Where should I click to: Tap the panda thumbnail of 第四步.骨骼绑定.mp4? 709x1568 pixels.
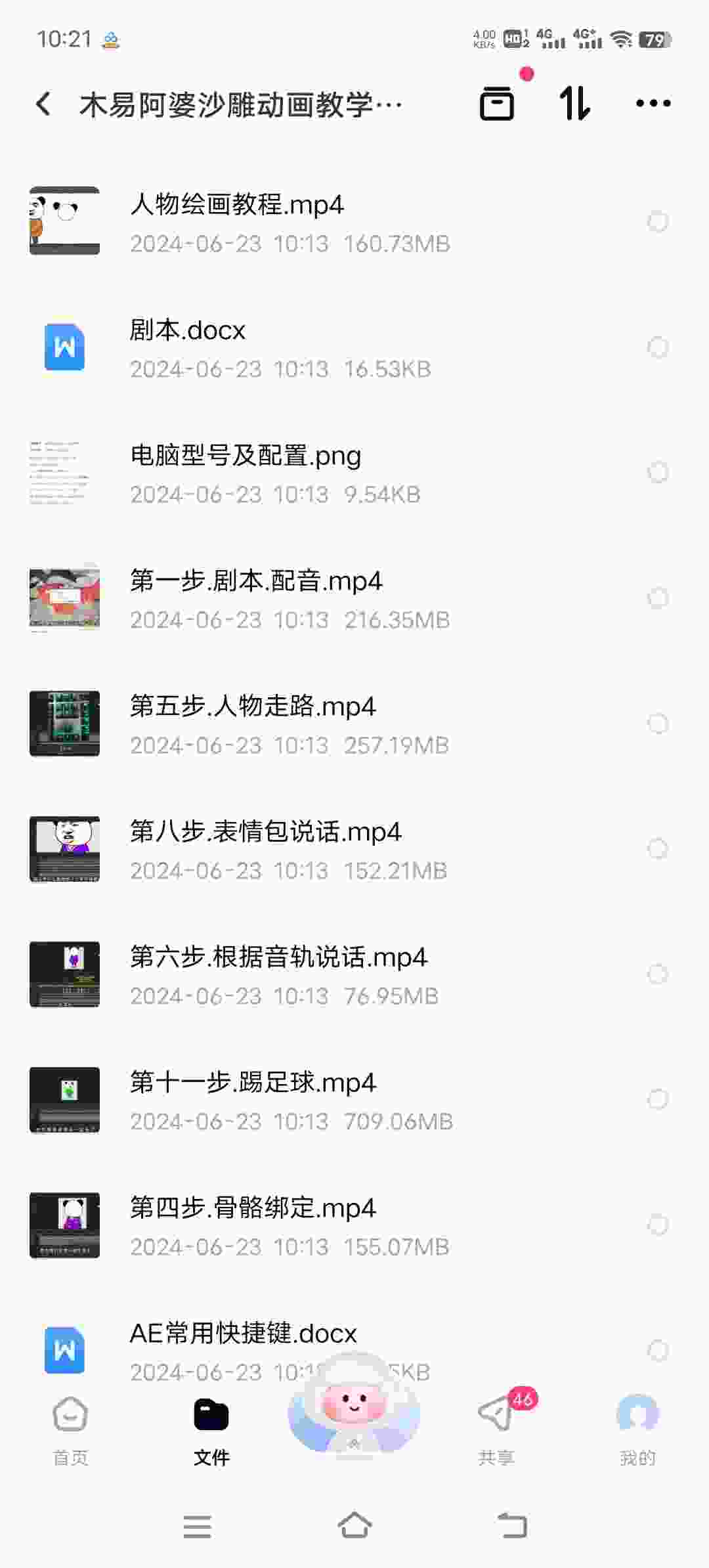(x=65, y=1225)
